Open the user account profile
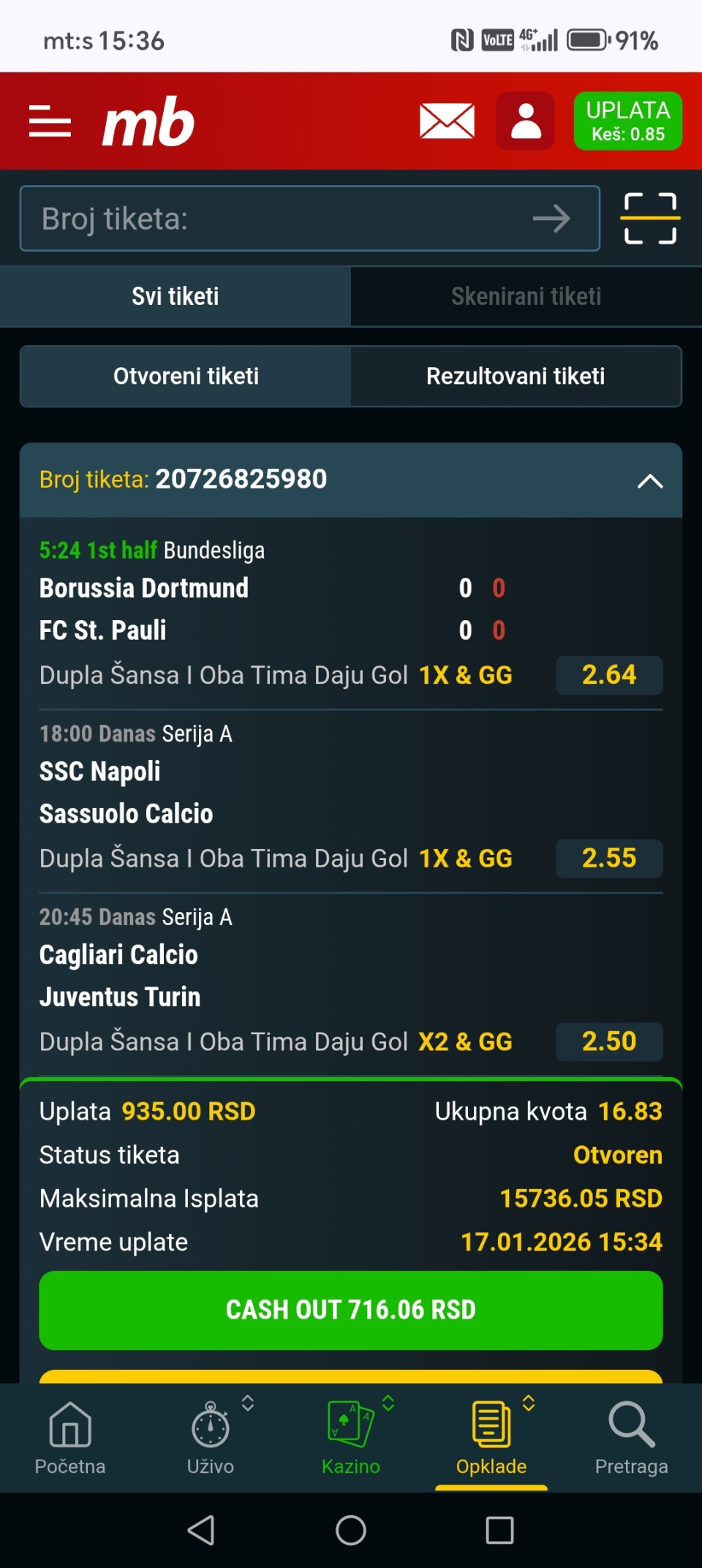702x1568 pixels. (525, 121)
